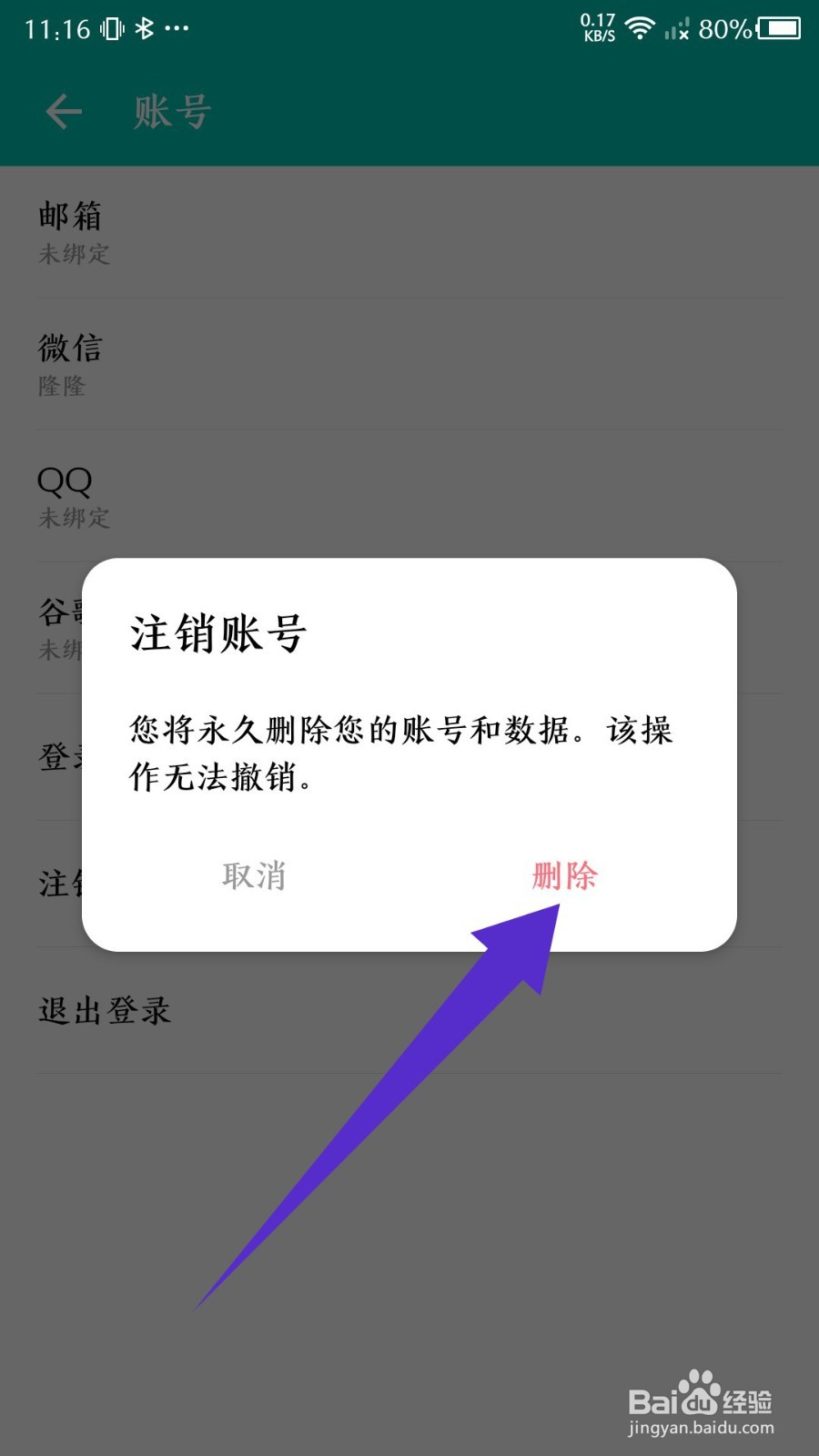Tap the mobile signal strength icon
The height and width of the screenshot is (1456, 819).
(680, 29)
